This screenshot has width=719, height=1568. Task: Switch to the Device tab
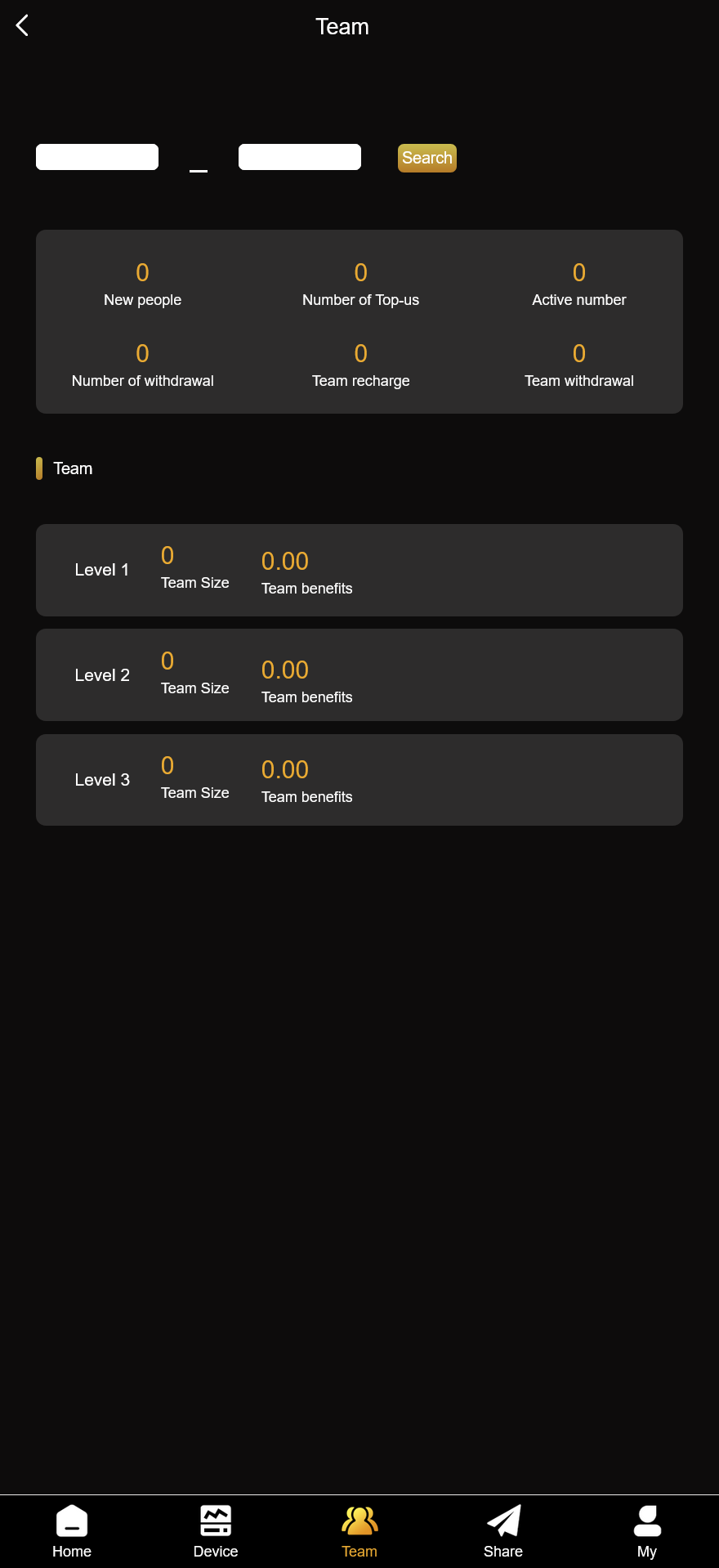coord(216,1531)
